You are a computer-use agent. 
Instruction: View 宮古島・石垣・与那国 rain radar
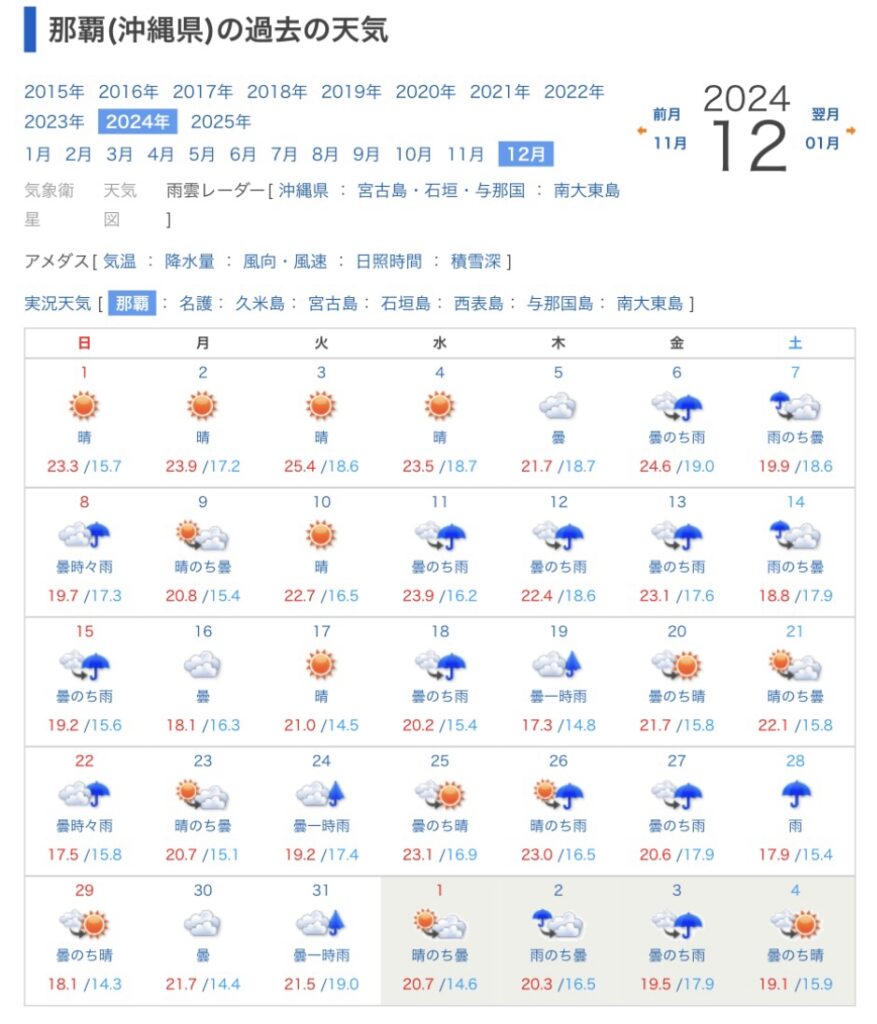(441, 190)
